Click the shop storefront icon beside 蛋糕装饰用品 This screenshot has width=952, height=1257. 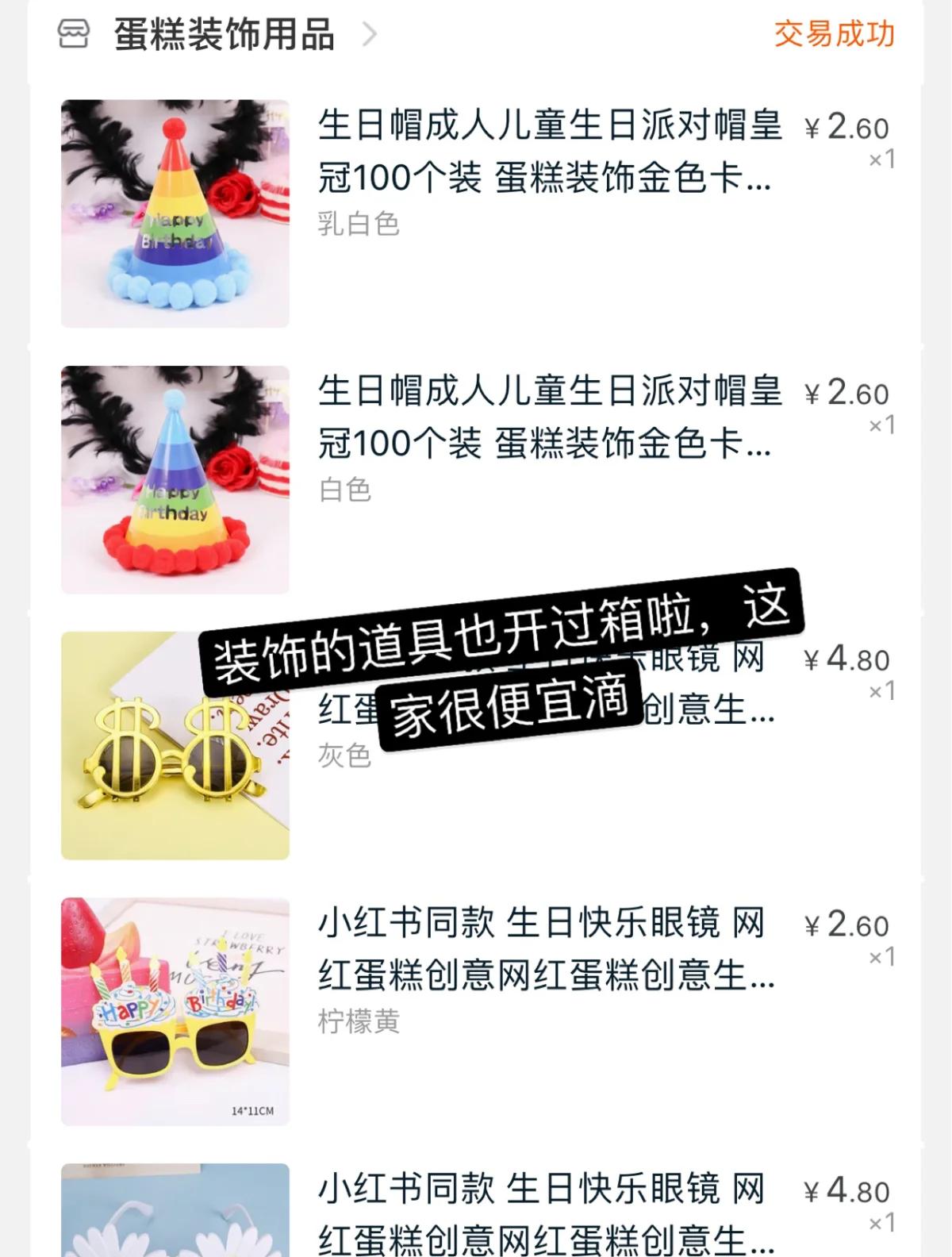[x=75, y=35]
